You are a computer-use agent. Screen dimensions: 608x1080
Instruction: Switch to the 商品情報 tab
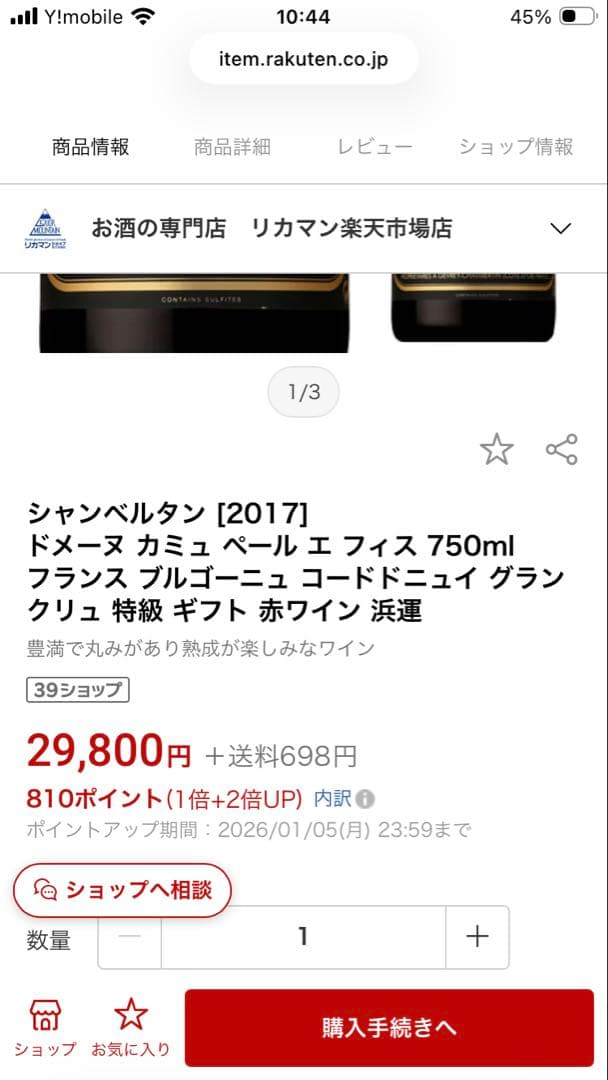coord(91,147)
